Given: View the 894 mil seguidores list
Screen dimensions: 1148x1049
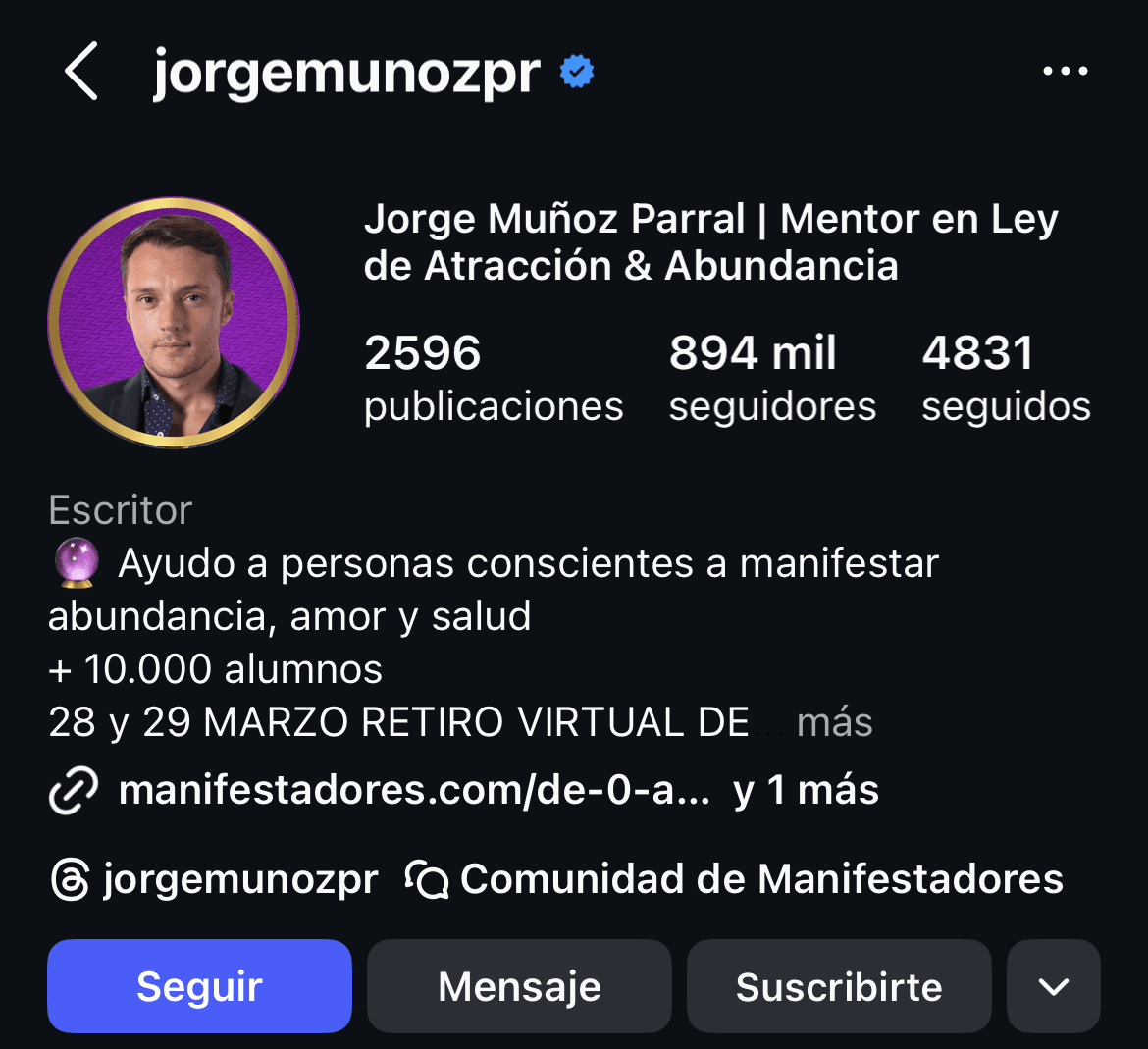Looking at the screenshot, I should click(x=771, y=379).
